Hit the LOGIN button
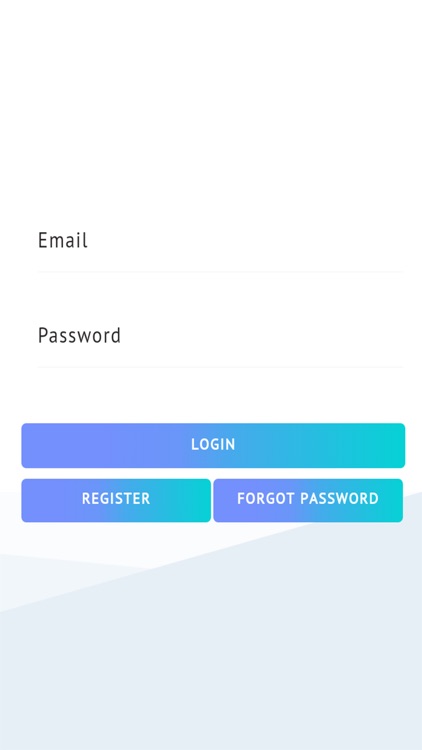Viewport: 422px width, 750px height. 213,445
